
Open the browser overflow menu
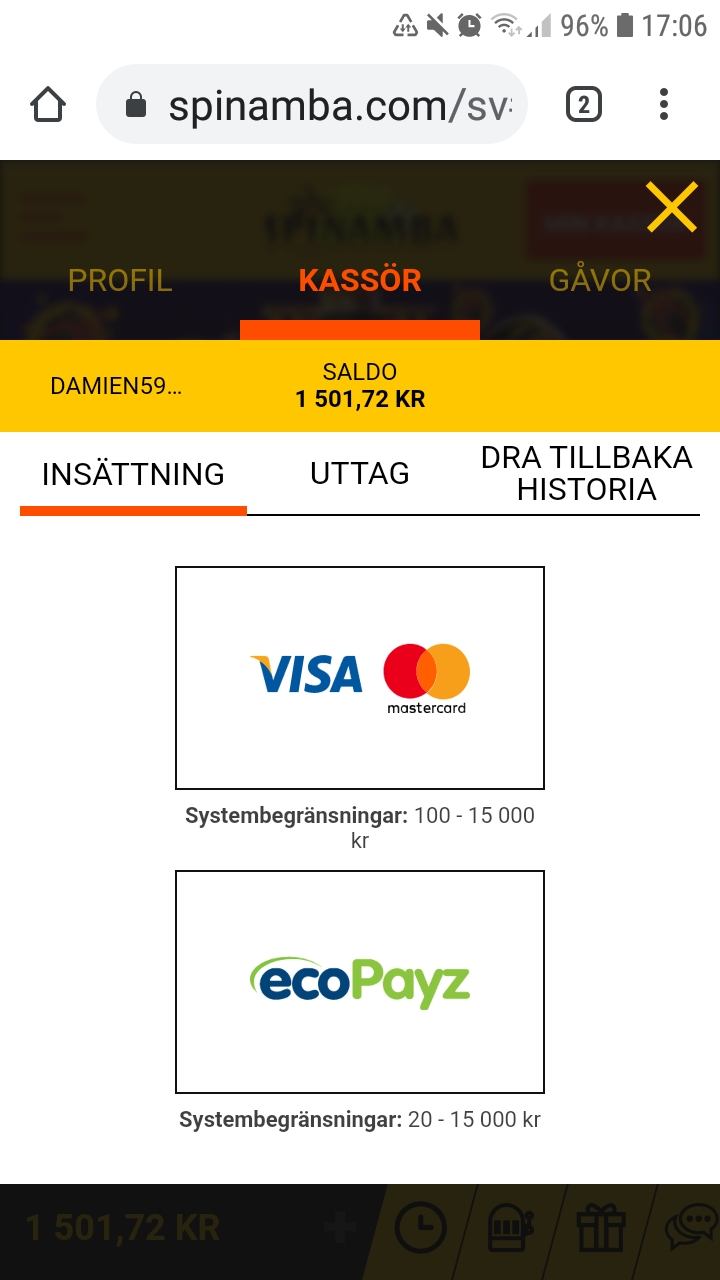[664, 104]
